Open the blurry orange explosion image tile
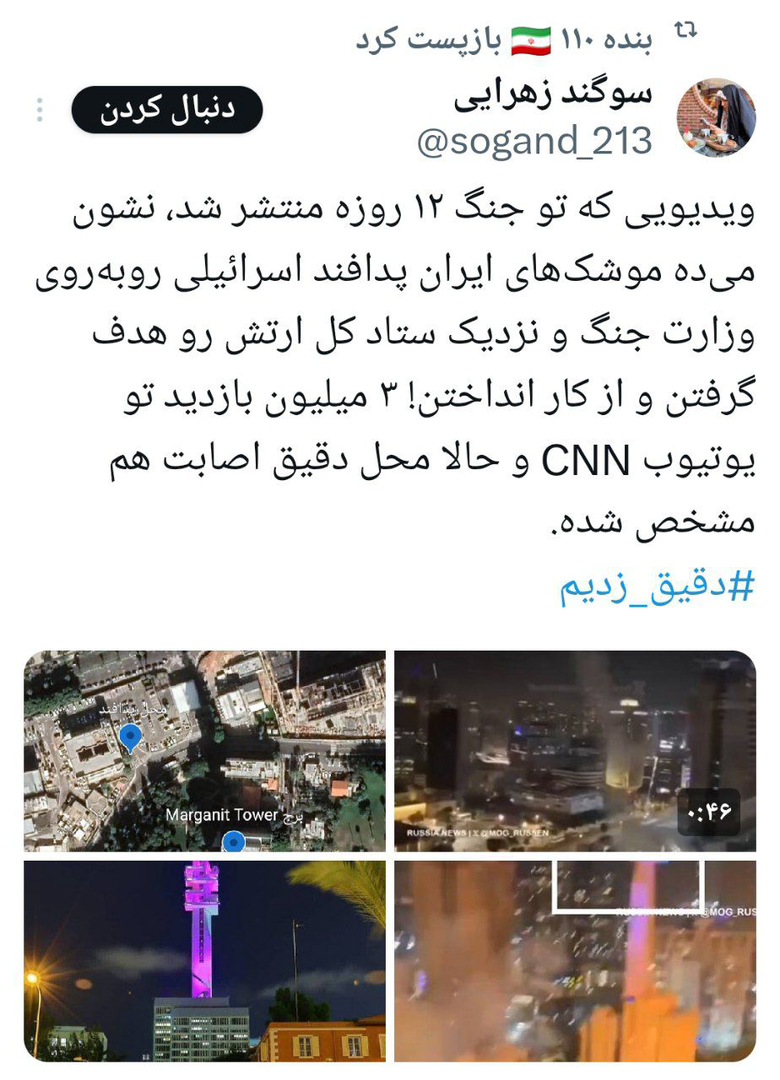Image resolution: width=780 pixels, height=1080 pixels. click(575, 961)
